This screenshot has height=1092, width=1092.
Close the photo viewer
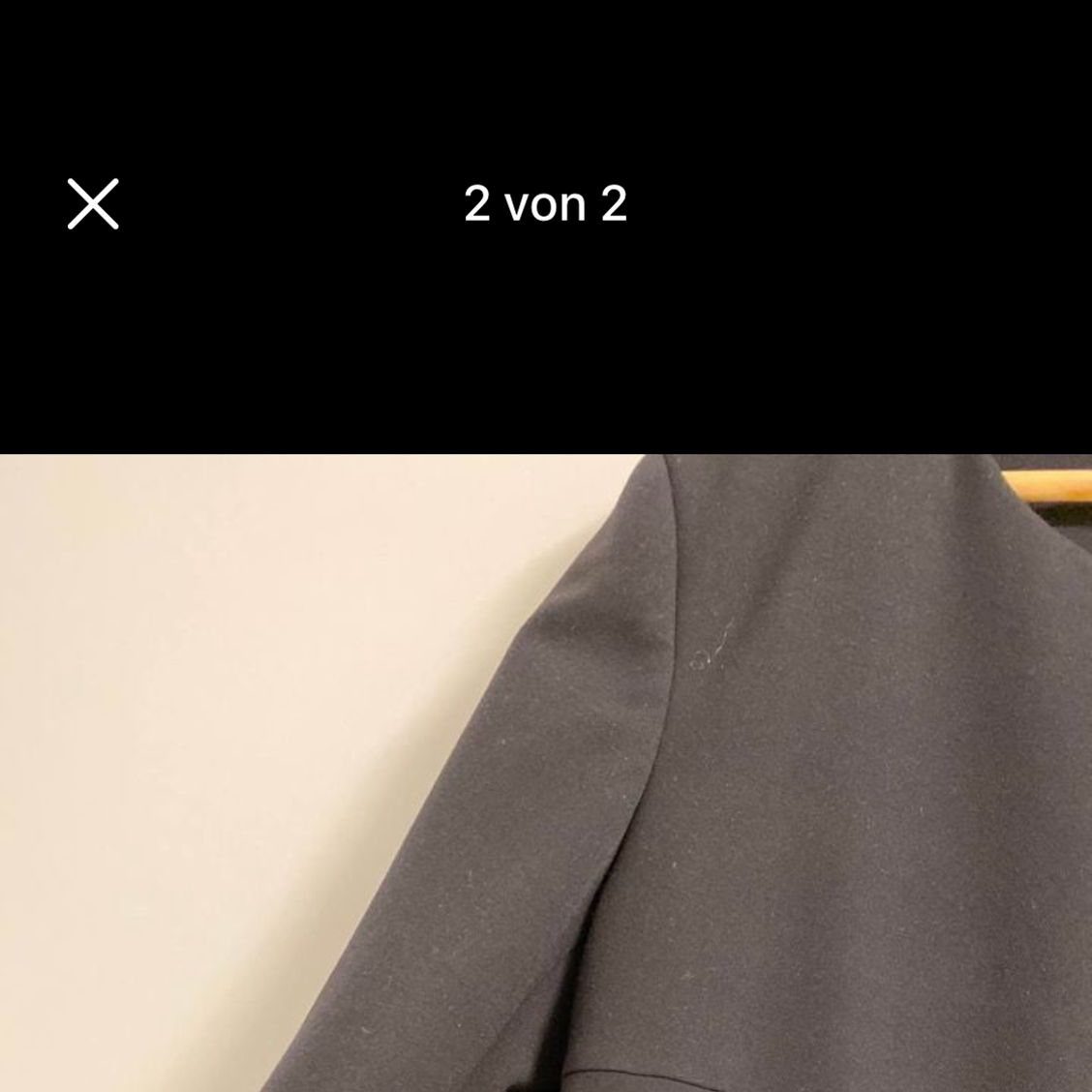(93, 203)
